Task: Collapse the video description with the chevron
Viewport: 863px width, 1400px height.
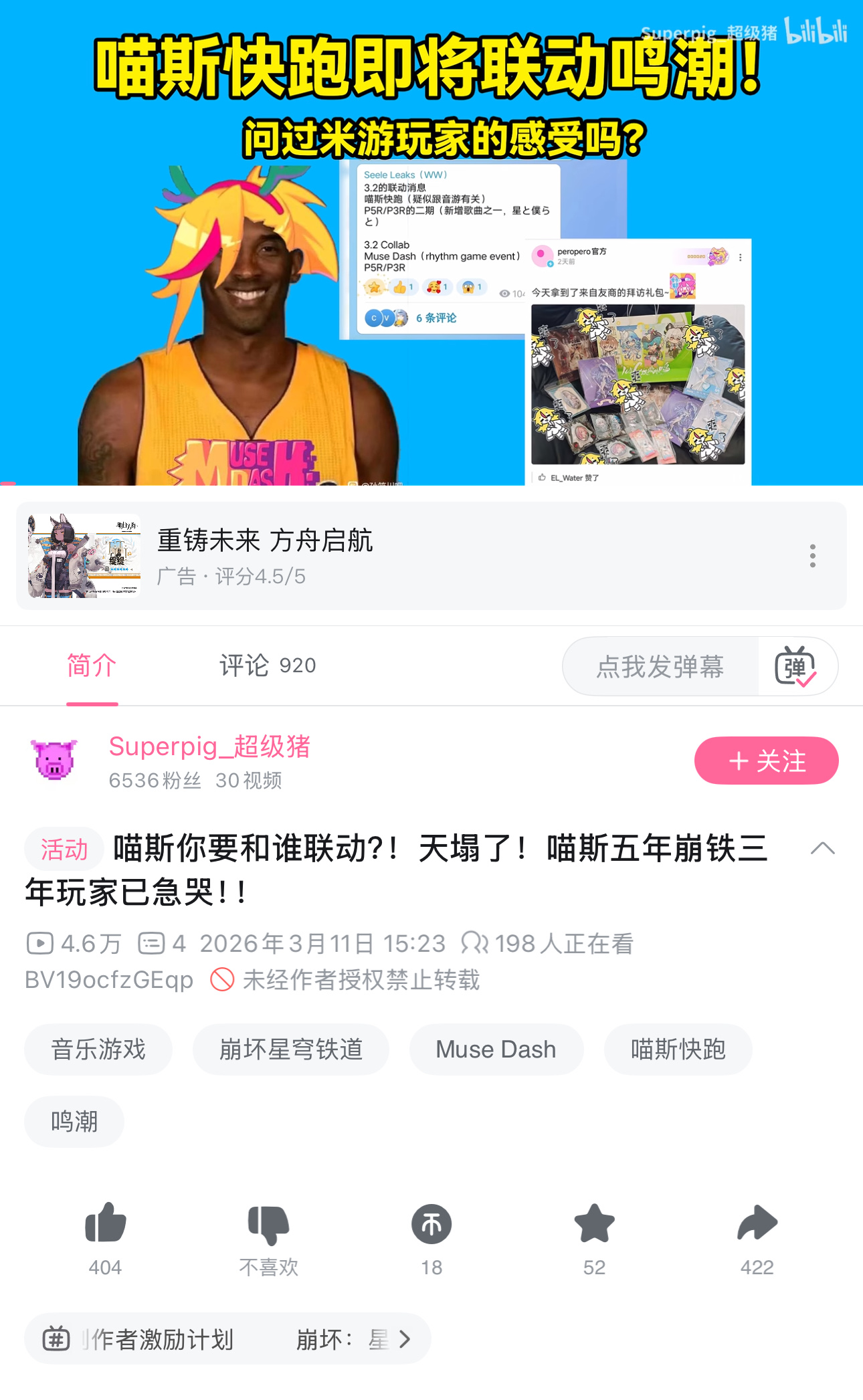Action: coord(822,848)
